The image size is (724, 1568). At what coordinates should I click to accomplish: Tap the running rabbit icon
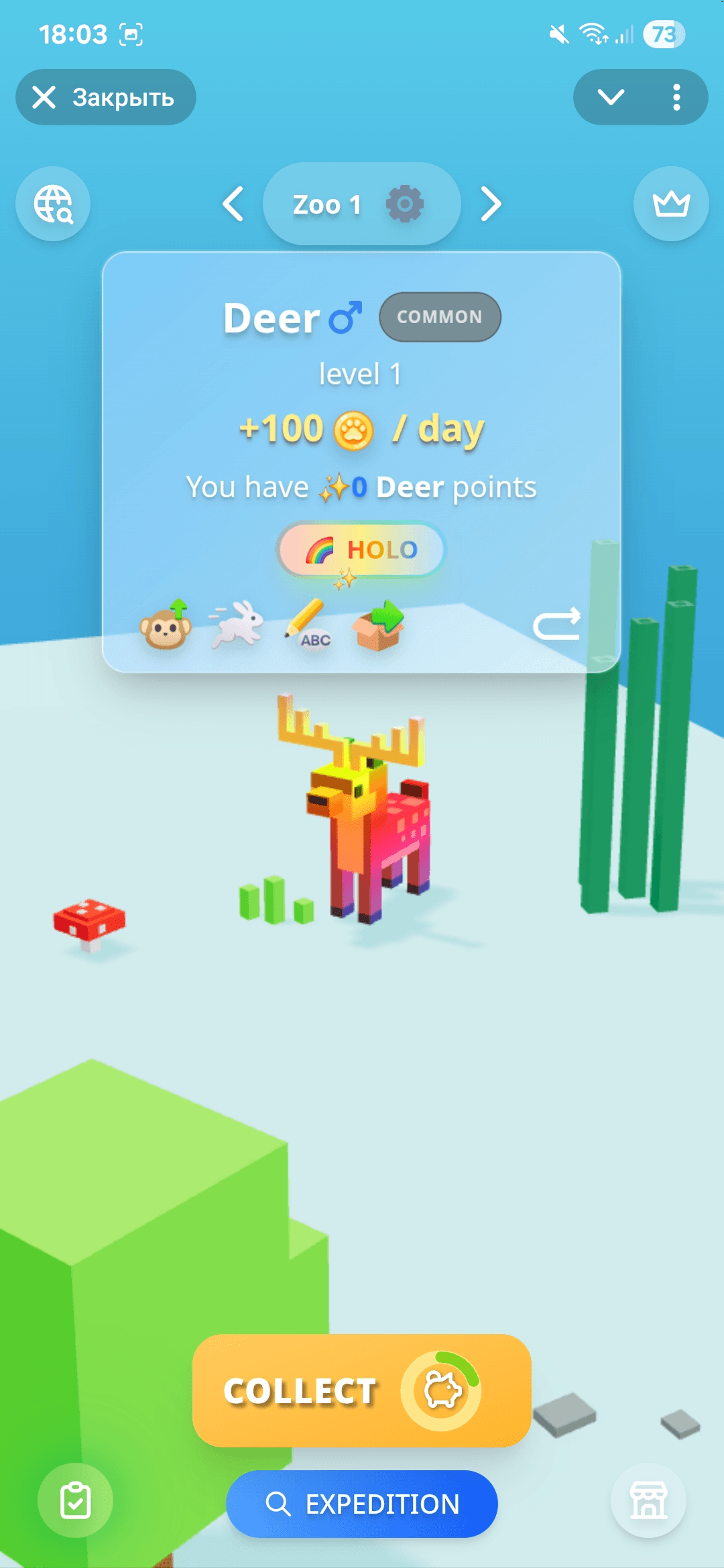(237, 625)
